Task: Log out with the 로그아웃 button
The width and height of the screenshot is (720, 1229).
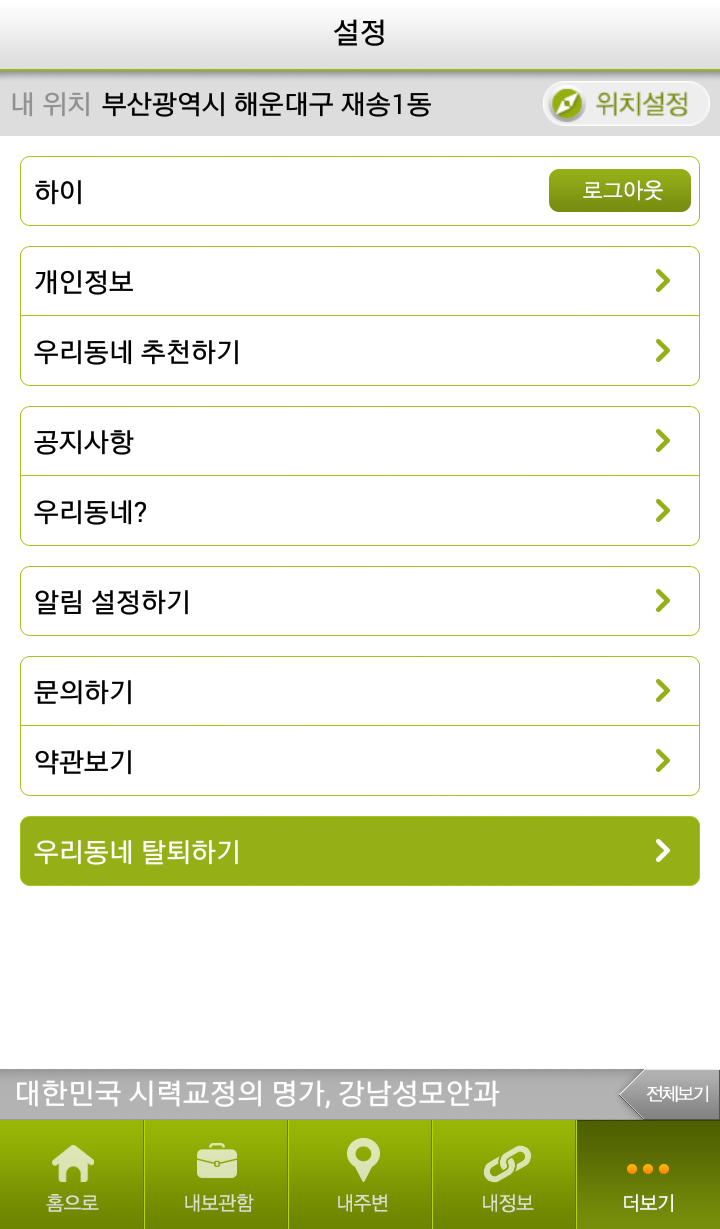Action: [x=620, y=191]
